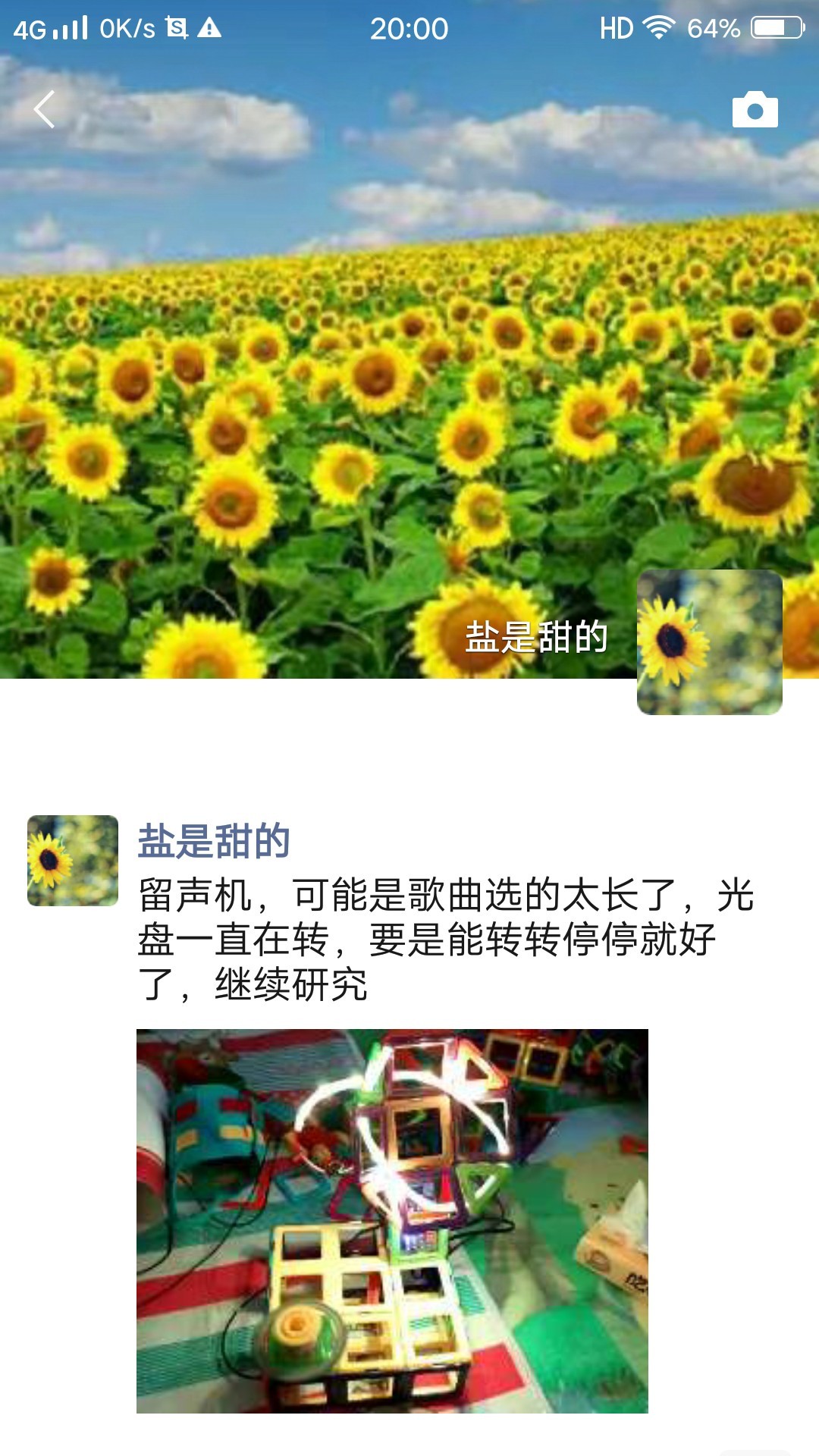Go back using the top-left arrow
Screen dimensions: 819x1456
(45, 109)
